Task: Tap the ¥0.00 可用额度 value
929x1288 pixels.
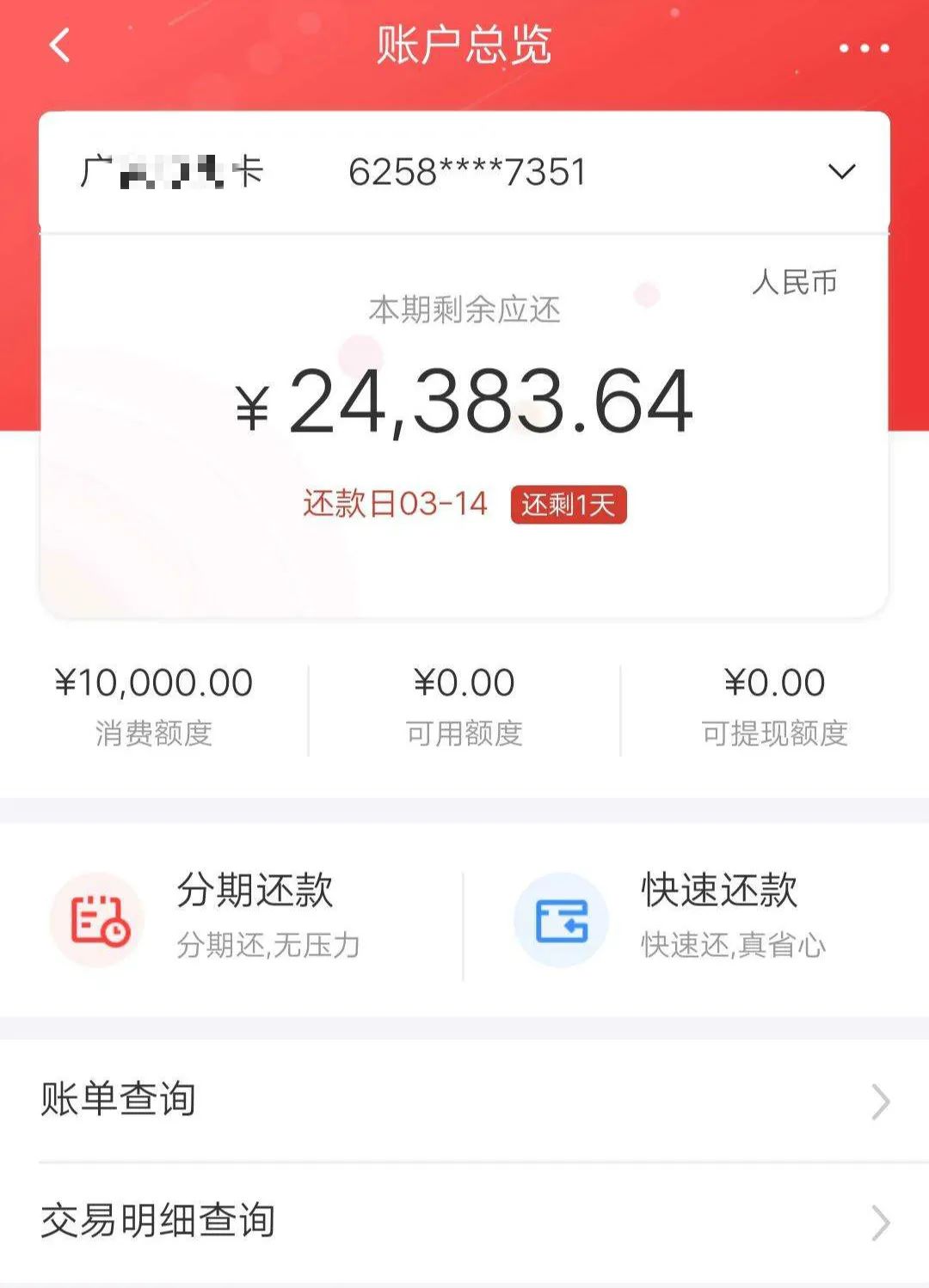Action: coord(464,682)
